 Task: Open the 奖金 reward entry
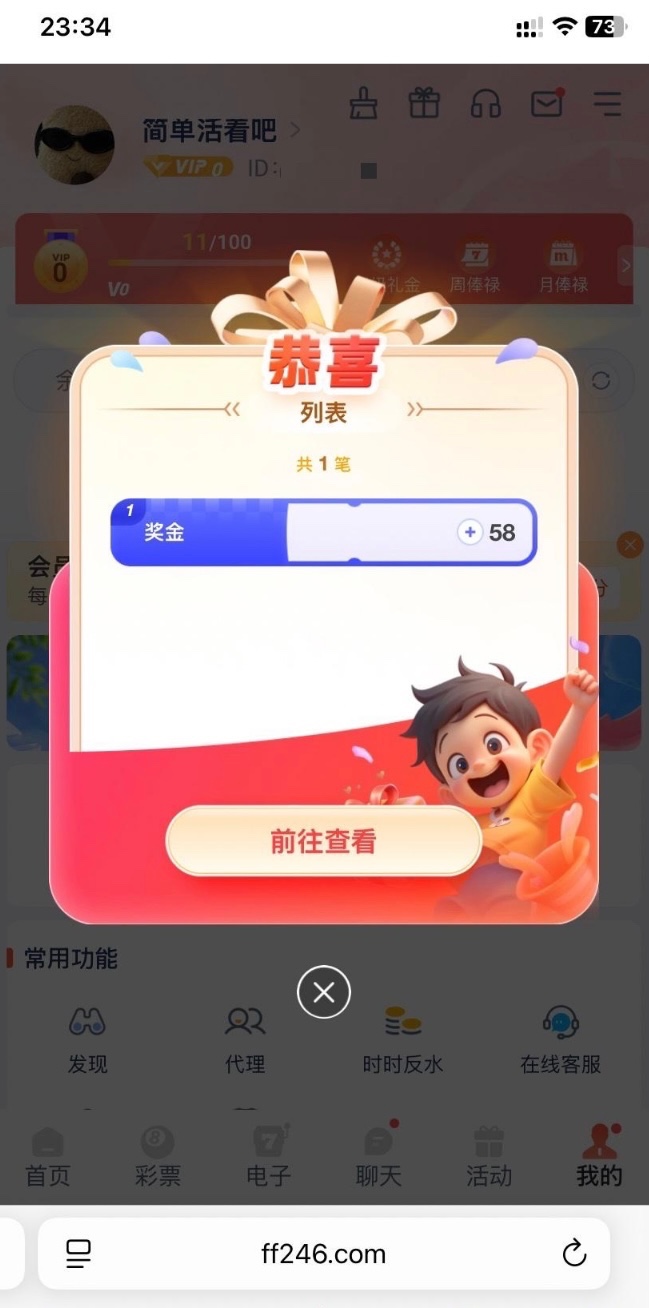(x=323, y=532)
